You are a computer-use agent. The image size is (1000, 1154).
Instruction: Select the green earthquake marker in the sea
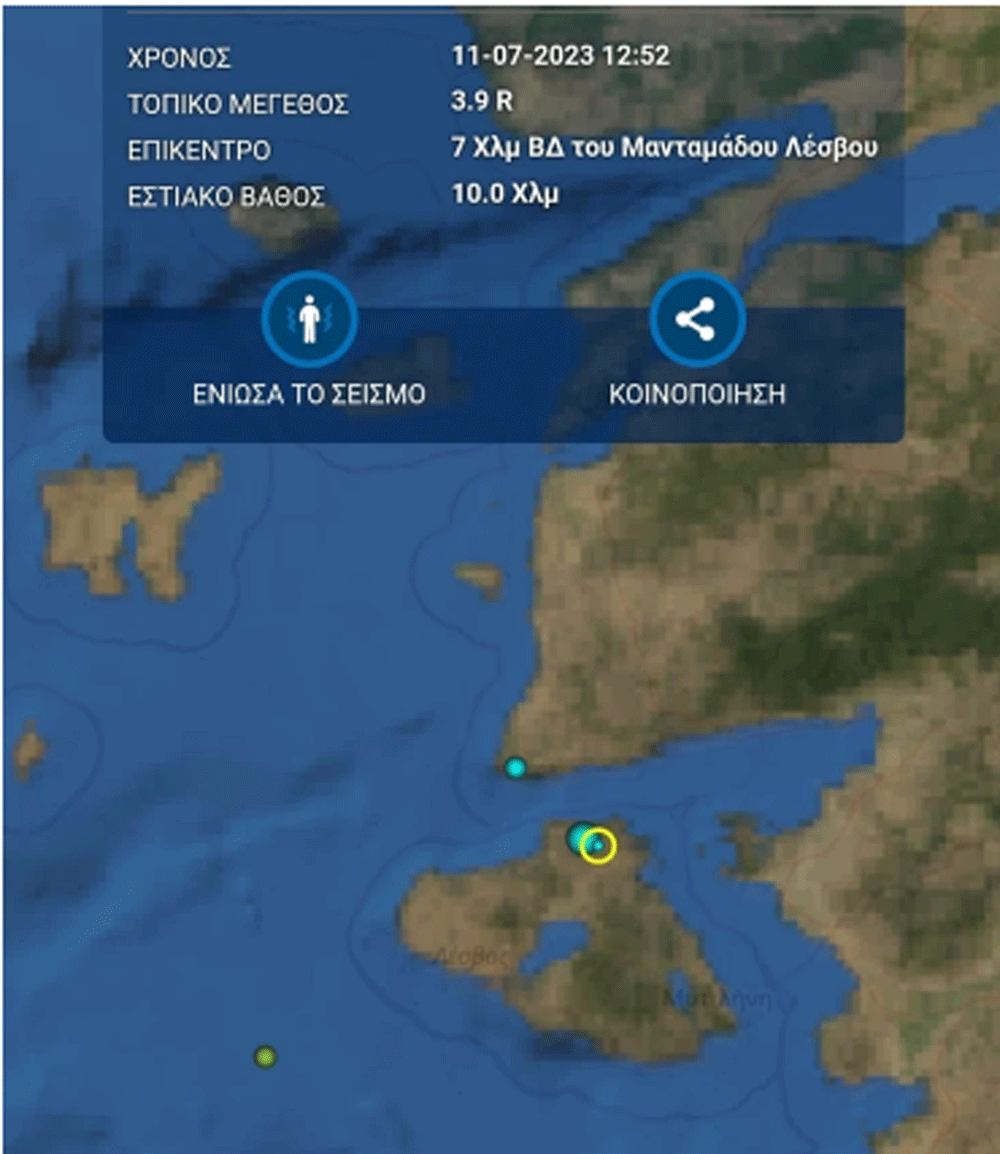pyautogui.click(x=264, y=1057)
